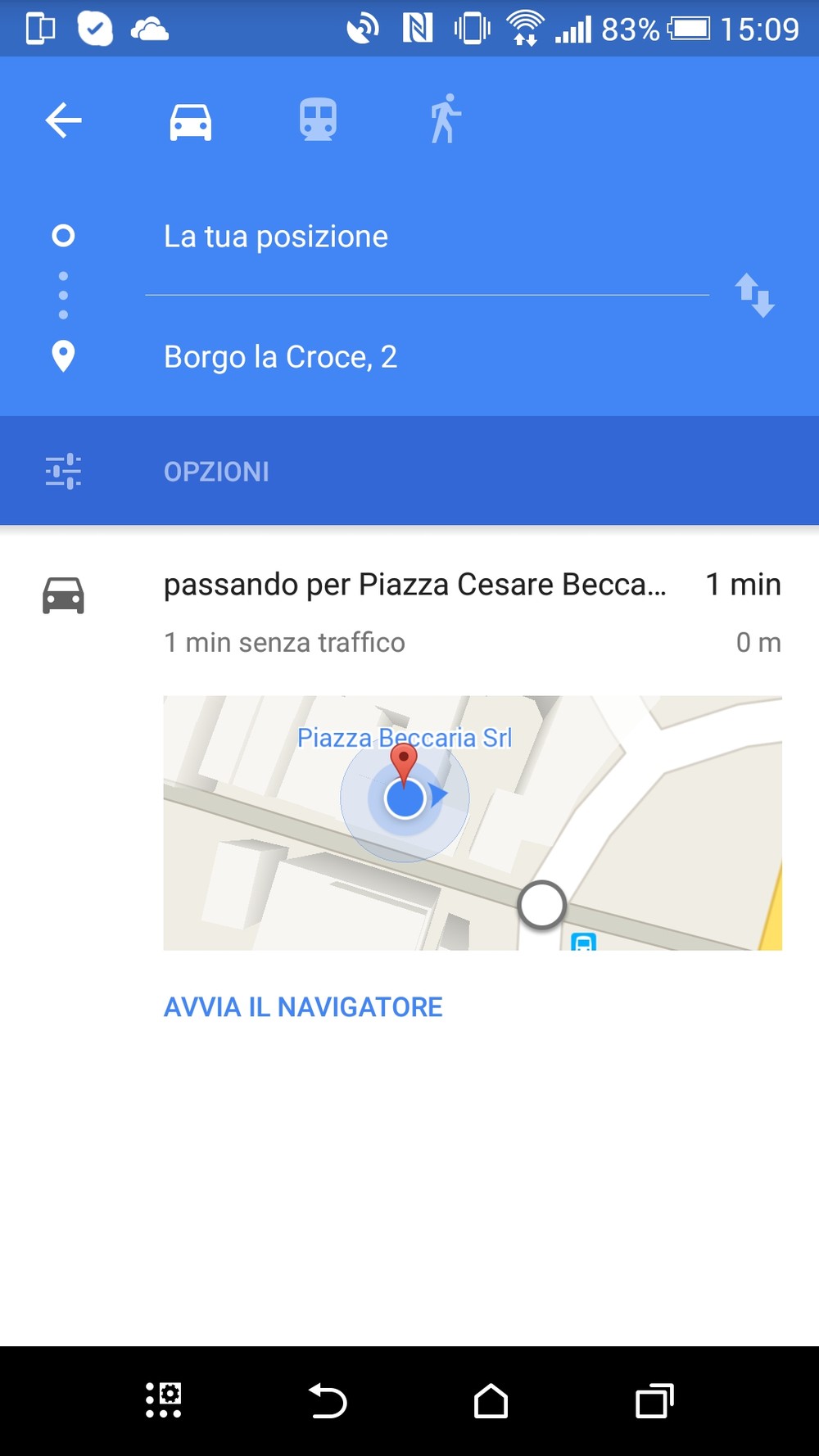Viewport: 819px width, 1456px height.
Task: Open route OPZIONI
Action: pos(409,471)
